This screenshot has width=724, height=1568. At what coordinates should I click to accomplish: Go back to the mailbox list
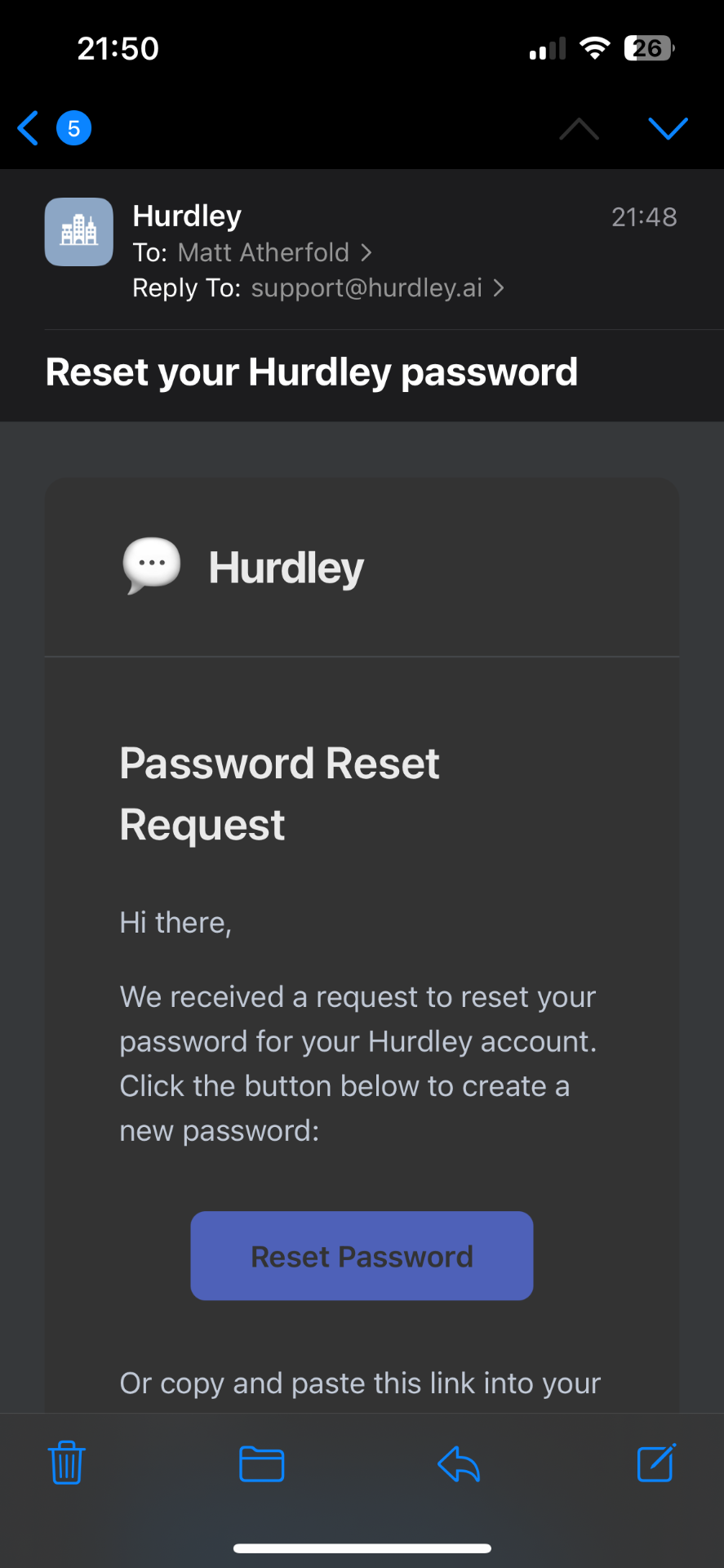[x=29, y=128]
